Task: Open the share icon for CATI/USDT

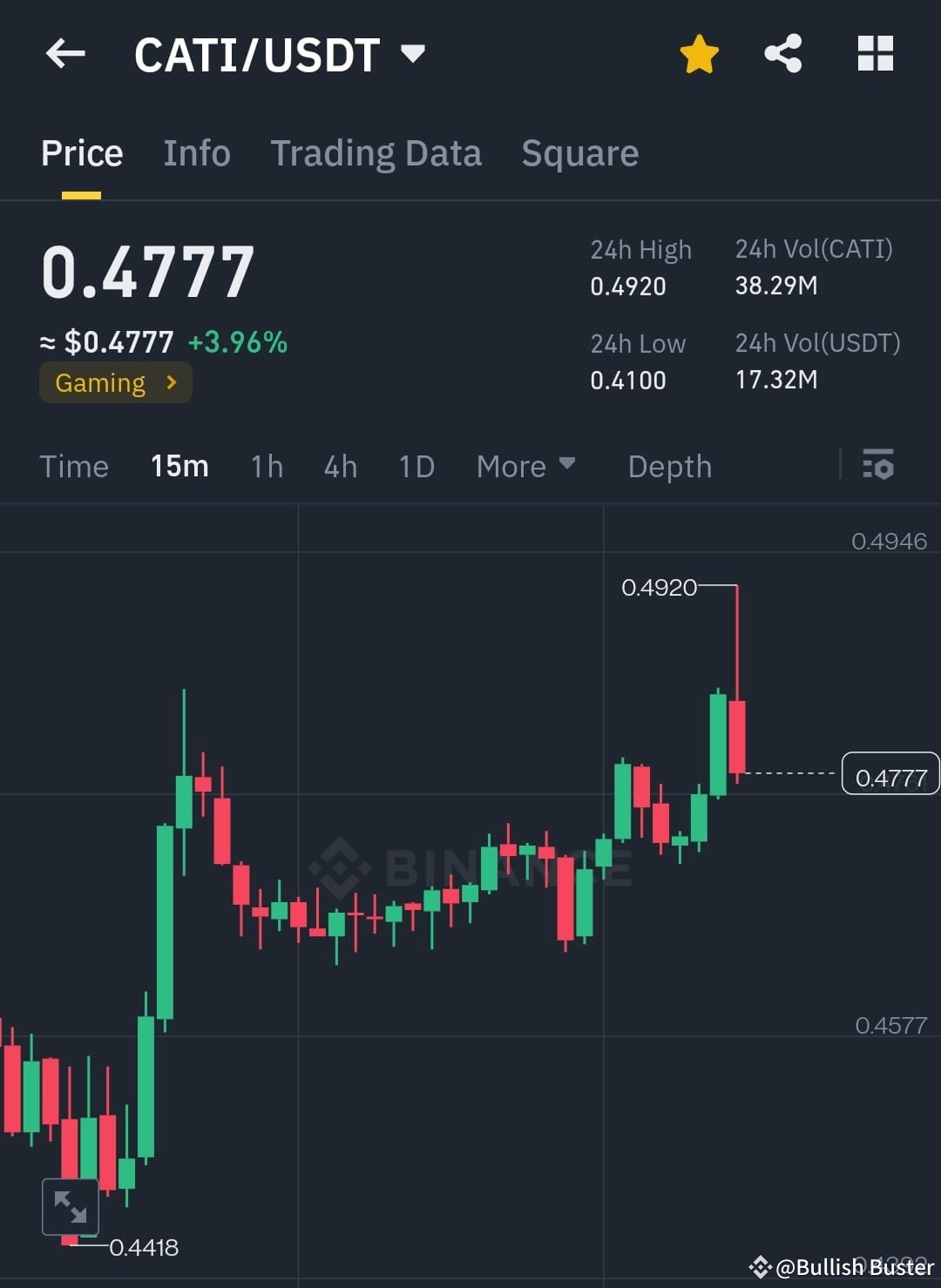Action: click(x=782, y=53)
